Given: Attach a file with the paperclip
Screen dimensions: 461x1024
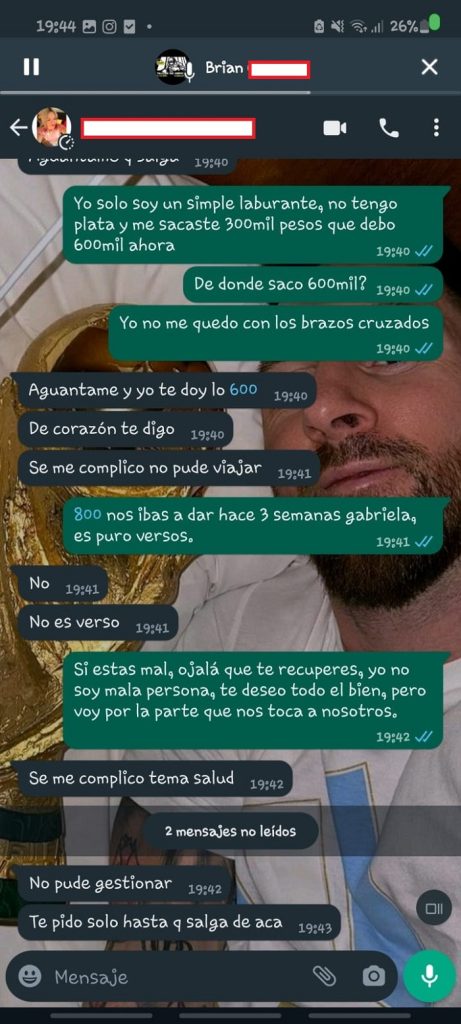Looking at the screenshot, I should click(x=324, y=976).
